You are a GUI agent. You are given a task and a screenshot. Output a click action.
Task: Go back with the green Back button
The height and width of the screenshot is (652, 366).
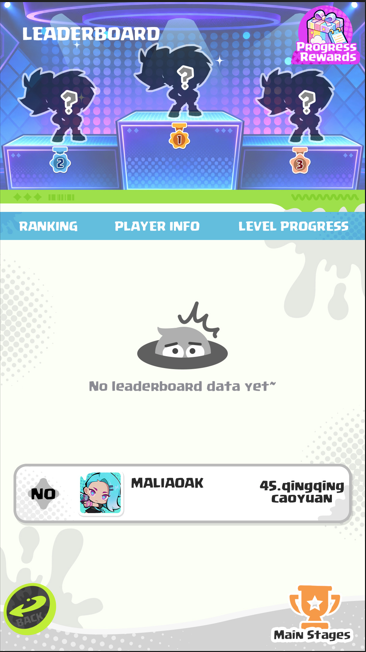(x=30, y=608)
